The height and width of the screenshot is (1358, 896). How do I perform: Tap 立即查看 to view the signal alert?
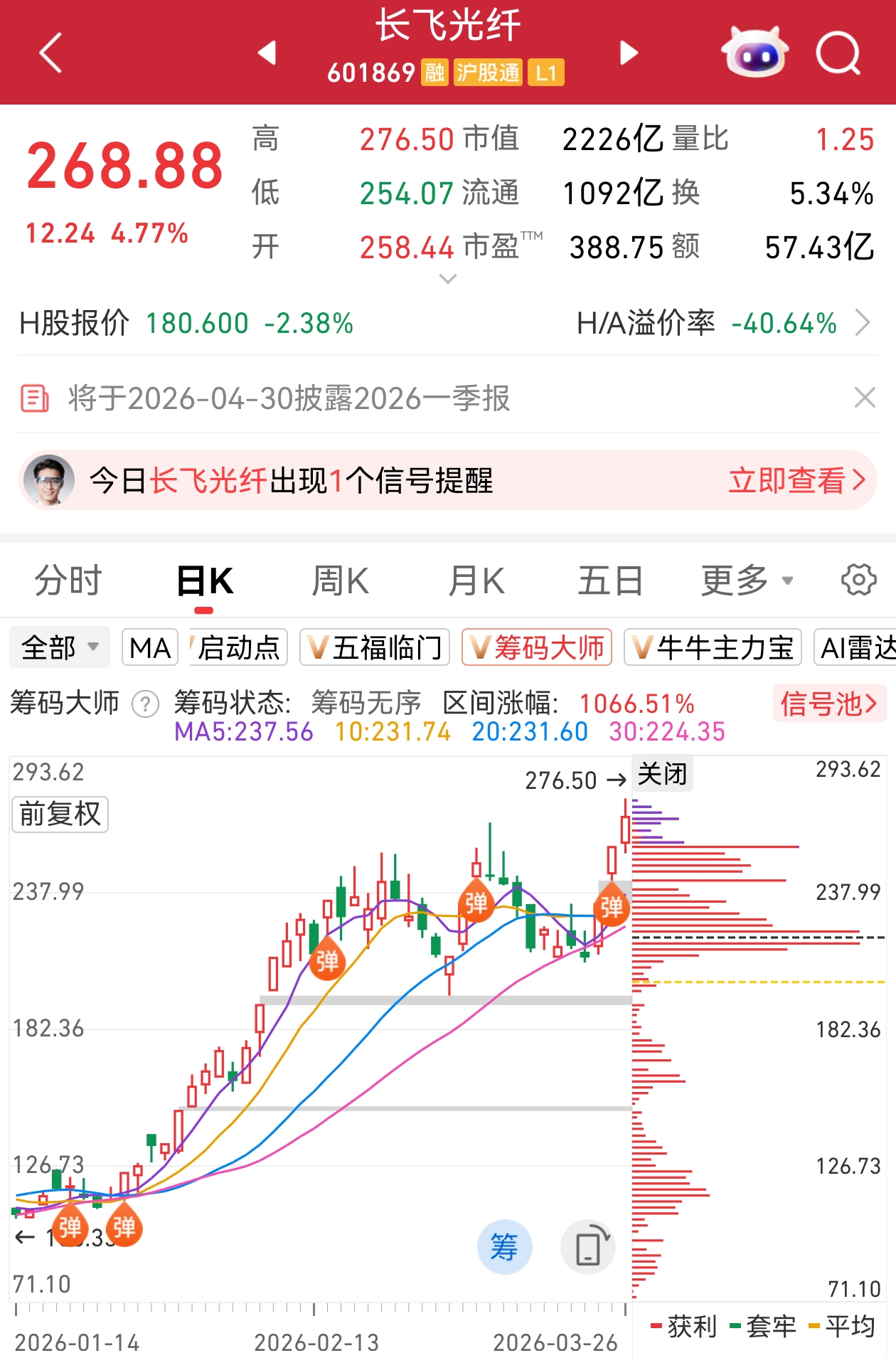pos(796,481)
